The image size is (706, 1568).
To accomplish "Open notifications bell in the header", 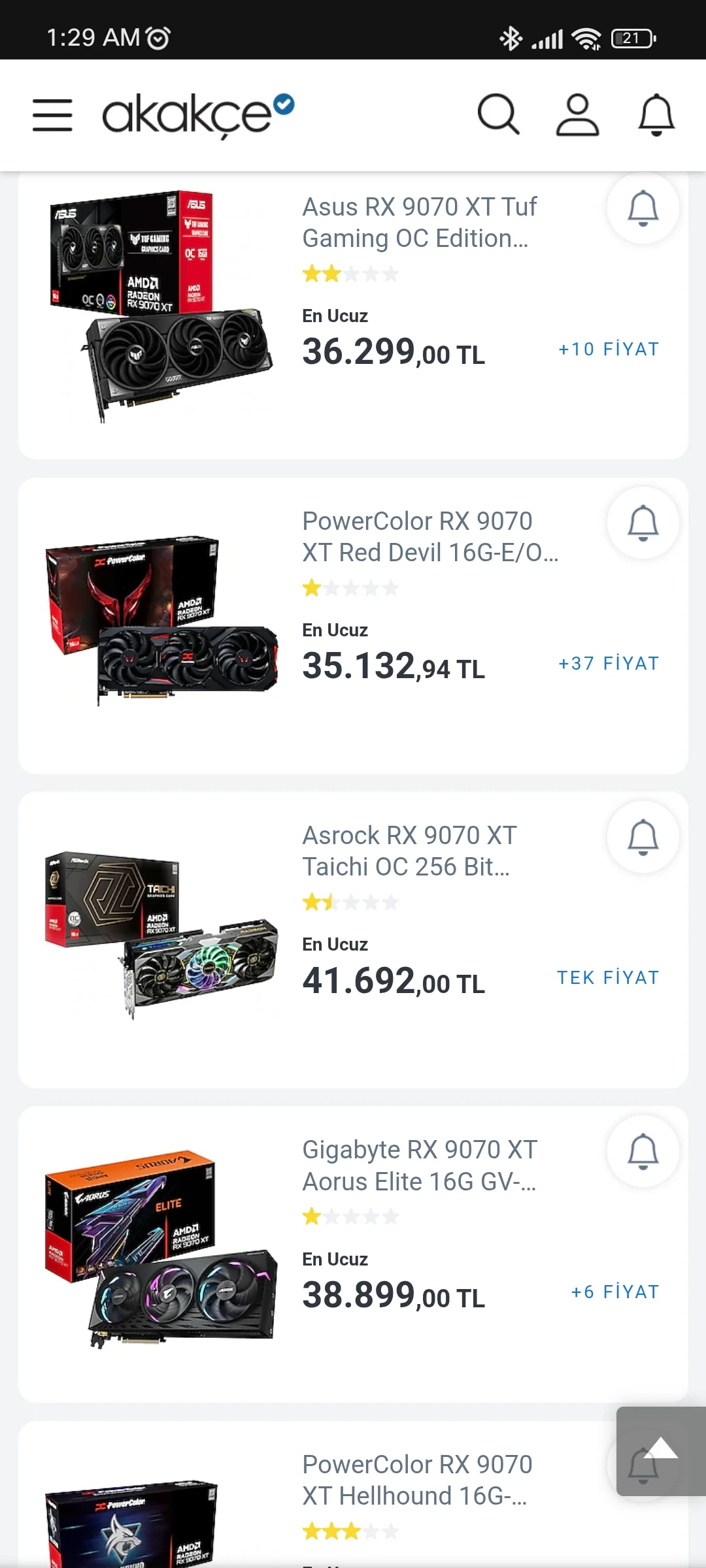I will tap(656, 115).
